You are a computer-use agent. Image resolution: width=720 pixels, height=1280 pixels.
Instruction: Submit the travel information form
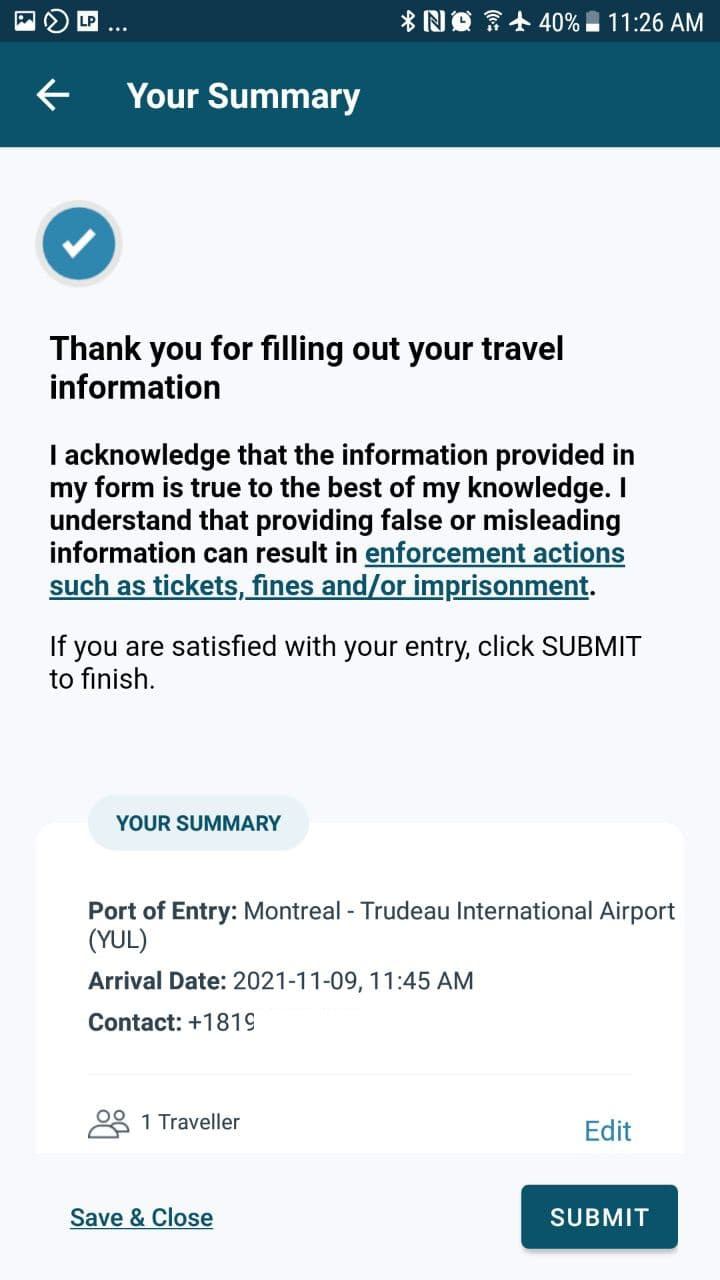click(x=599, y=1217)
